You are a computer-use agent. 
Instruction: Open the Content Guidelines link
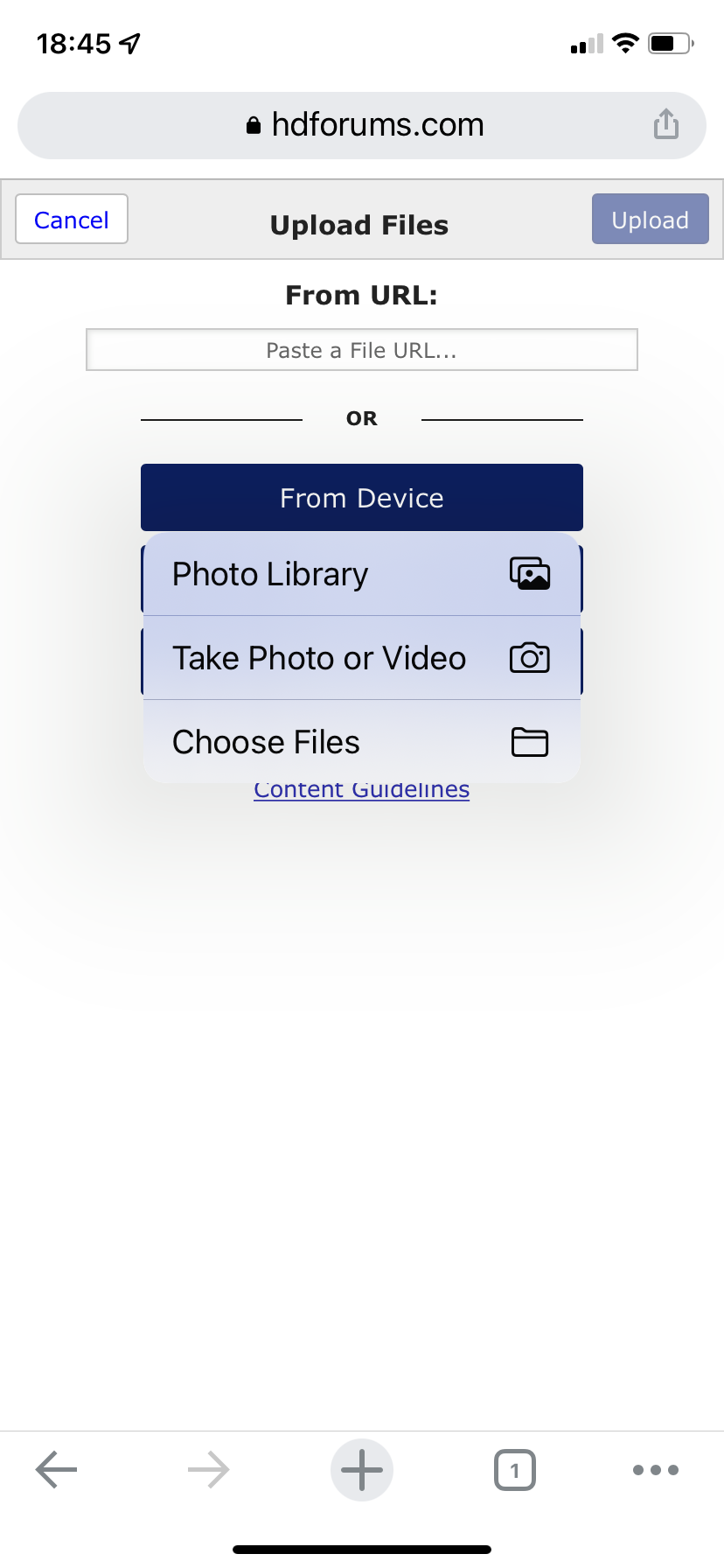click(361, 792)
